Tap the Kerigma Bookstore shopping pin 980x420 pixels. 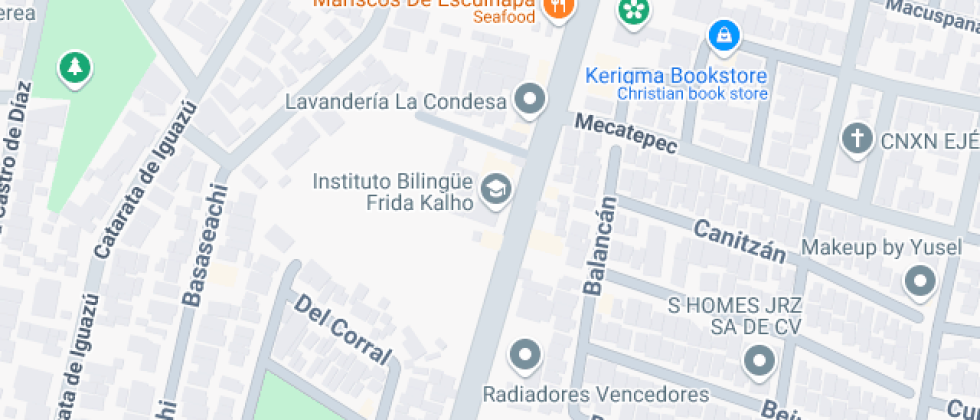click(x=721, y=37)
